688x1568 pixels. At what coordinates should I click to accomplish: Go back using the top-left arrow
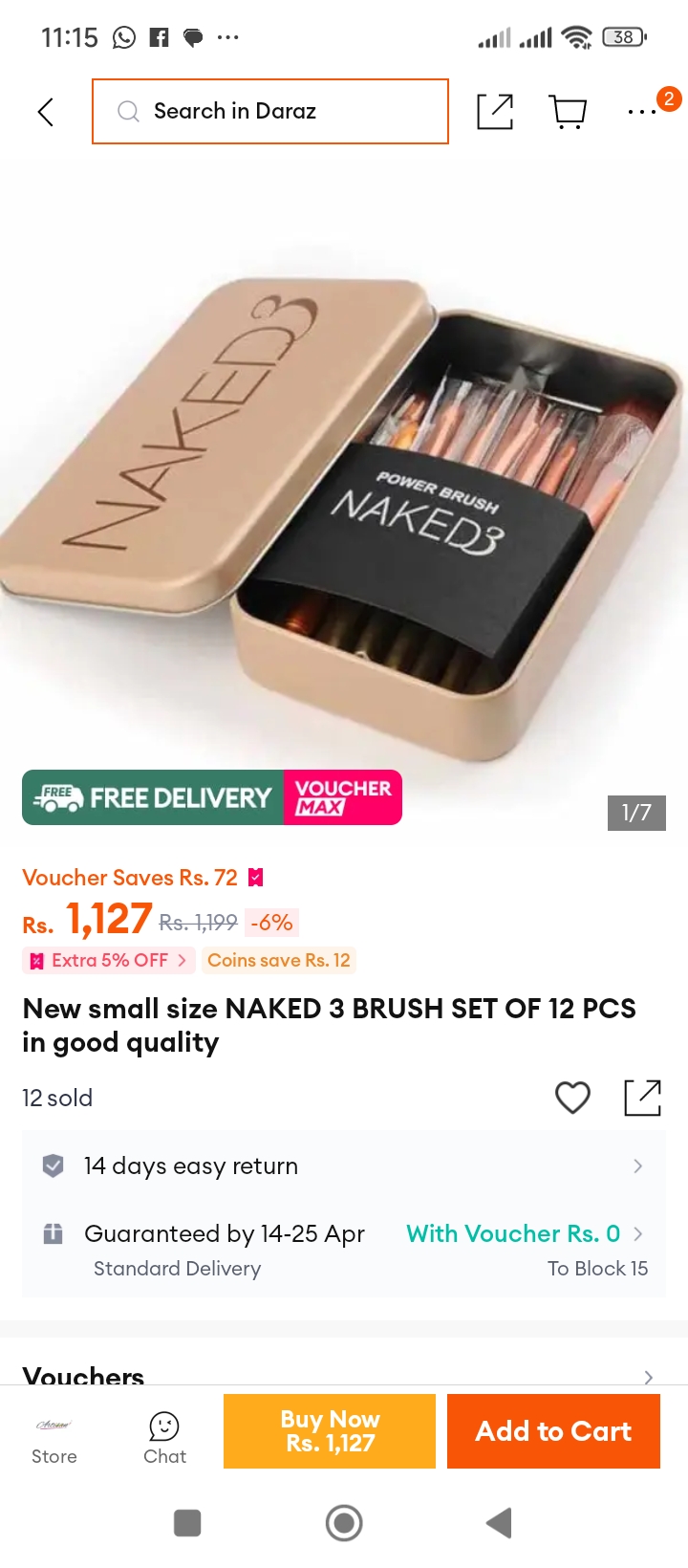pyautogui.click(x=45, y=112)
